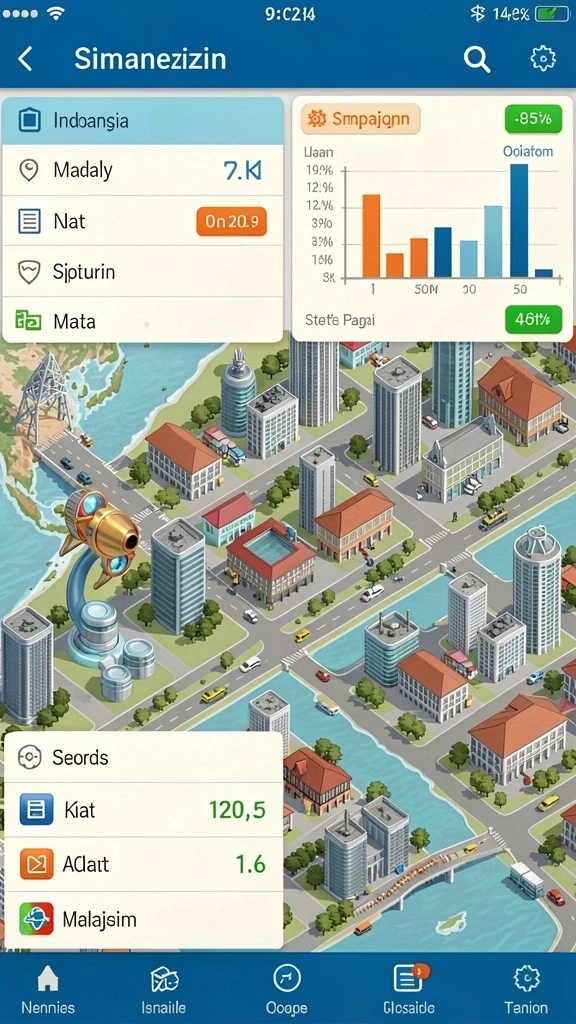Switch to the Tanion tab
The width and height of the screenshot is (576, 1024).
[x=526, y=989]
